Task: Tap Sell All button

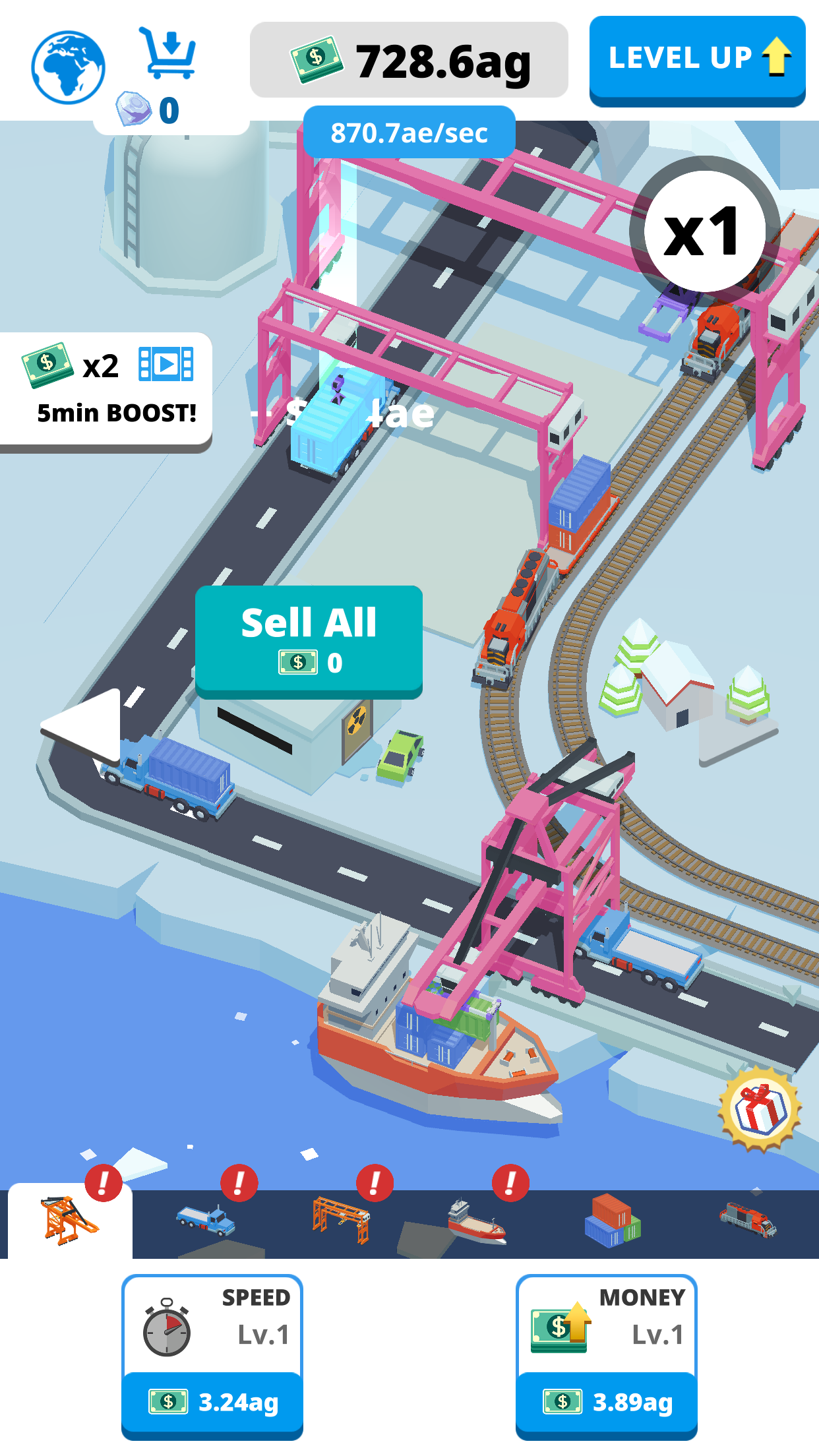Action: (309, 641)
